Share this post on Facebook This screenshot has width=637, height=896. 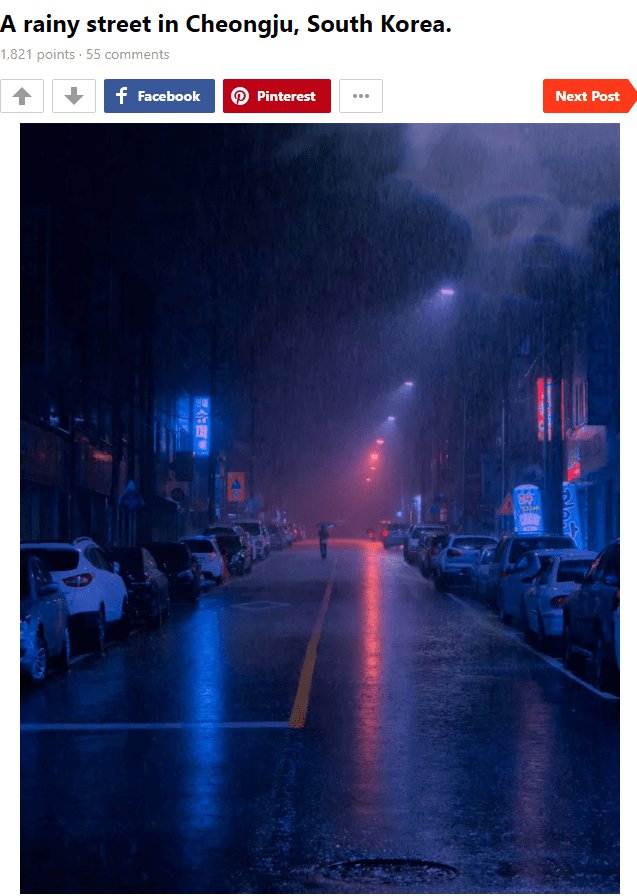159,96
